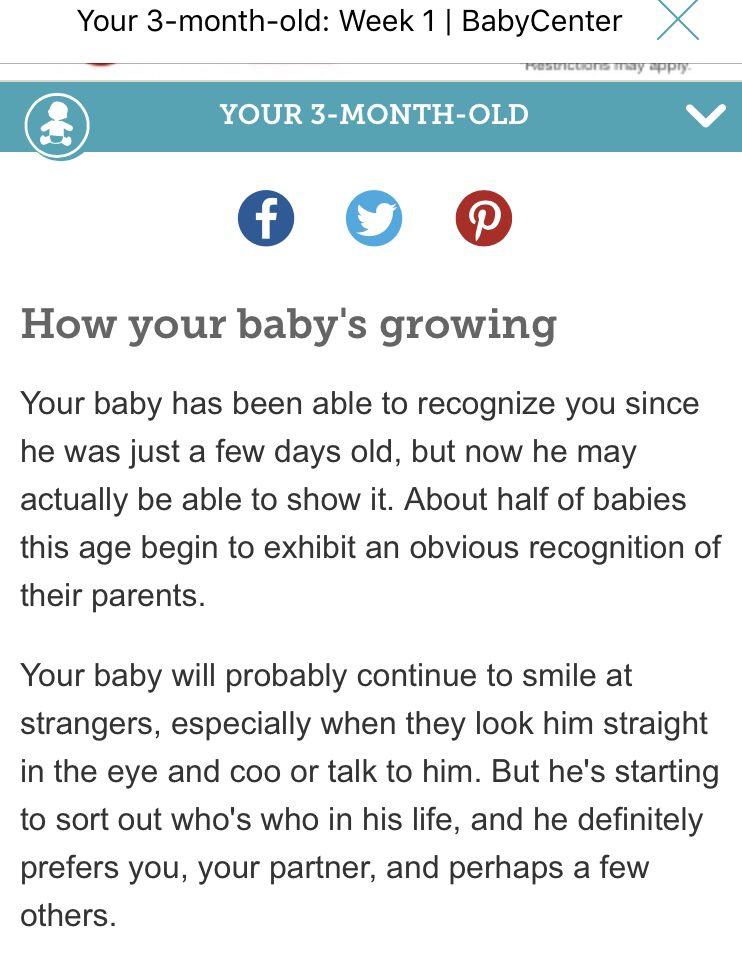Expand the Your 3-Month-Old dropdown chevron

pyautogui.click(x=707, y=116)
